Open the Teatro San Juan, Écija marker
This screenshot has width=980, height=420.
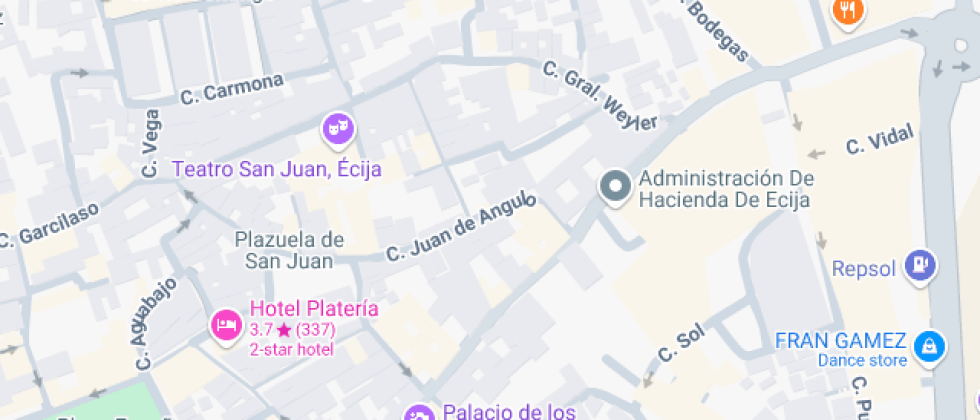click(338, 130)
